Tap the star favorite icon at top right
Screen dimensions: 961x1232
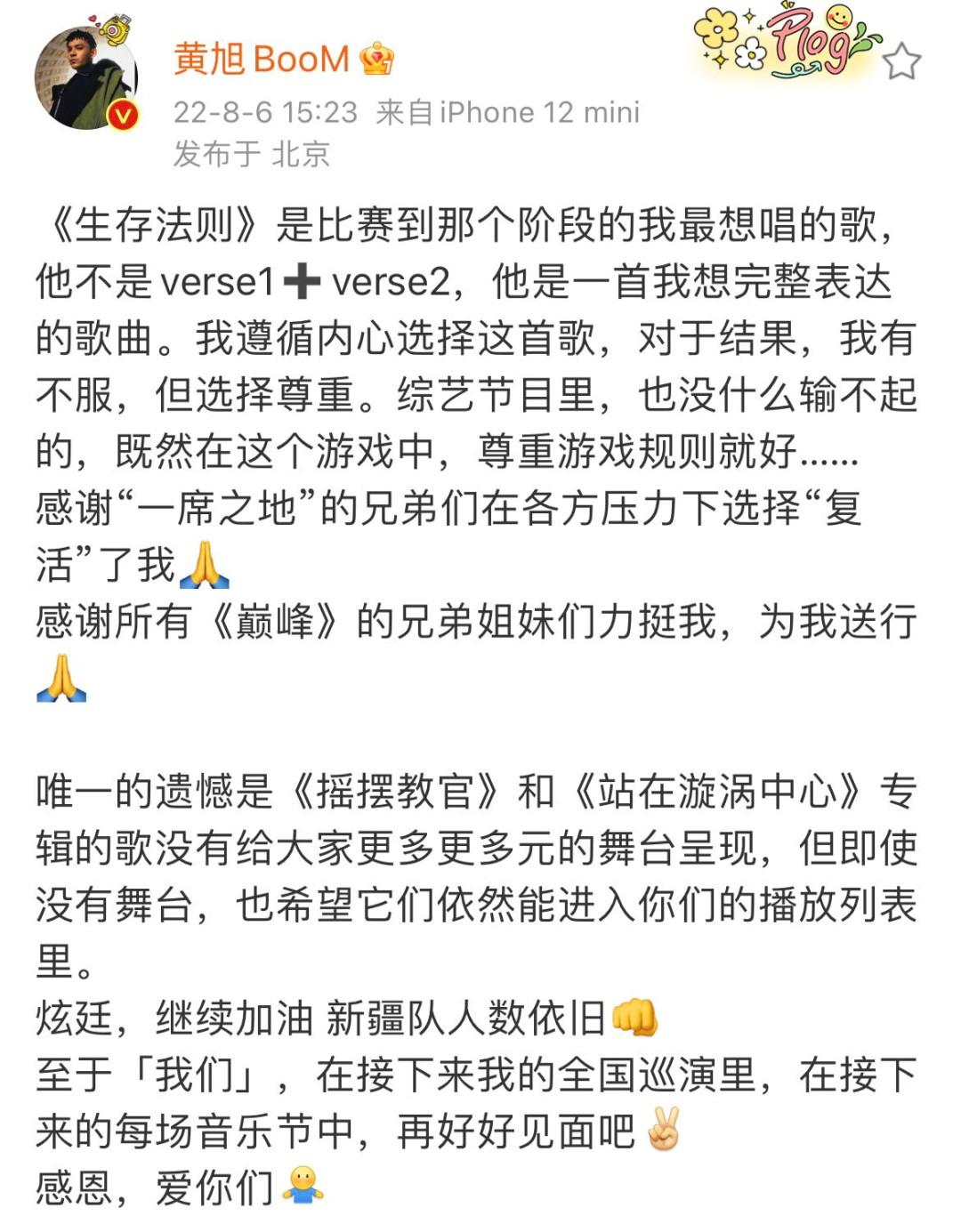pyautogui.click(x=903, y=60)
